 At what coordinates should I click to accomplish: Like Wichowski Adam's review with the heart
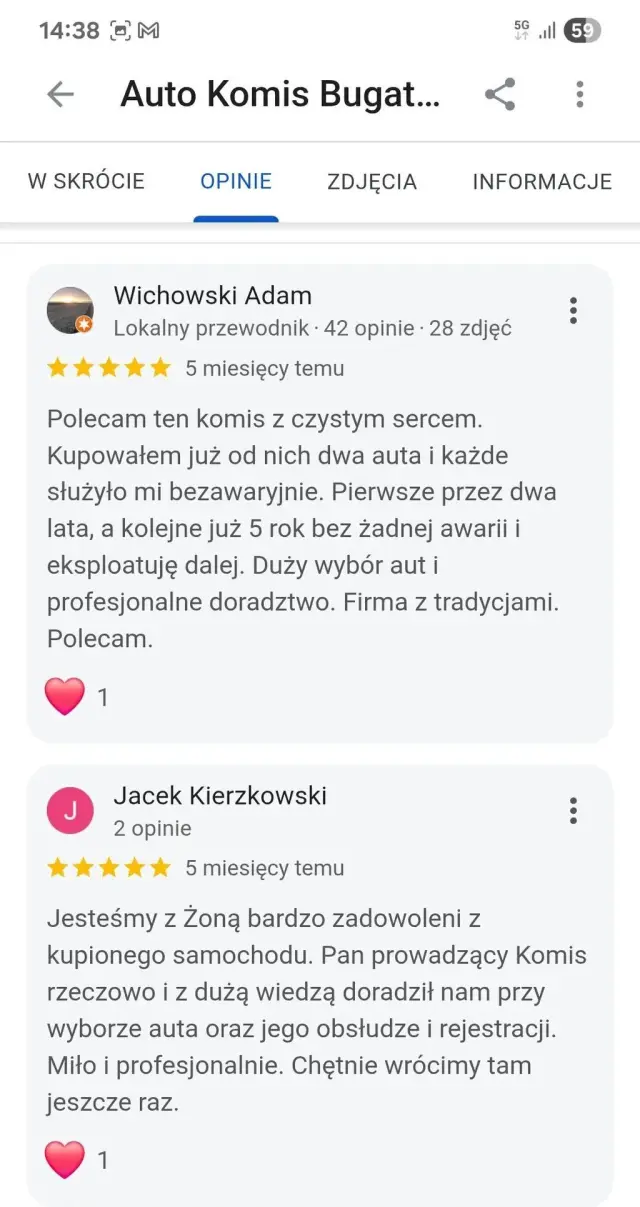point(65,696)
